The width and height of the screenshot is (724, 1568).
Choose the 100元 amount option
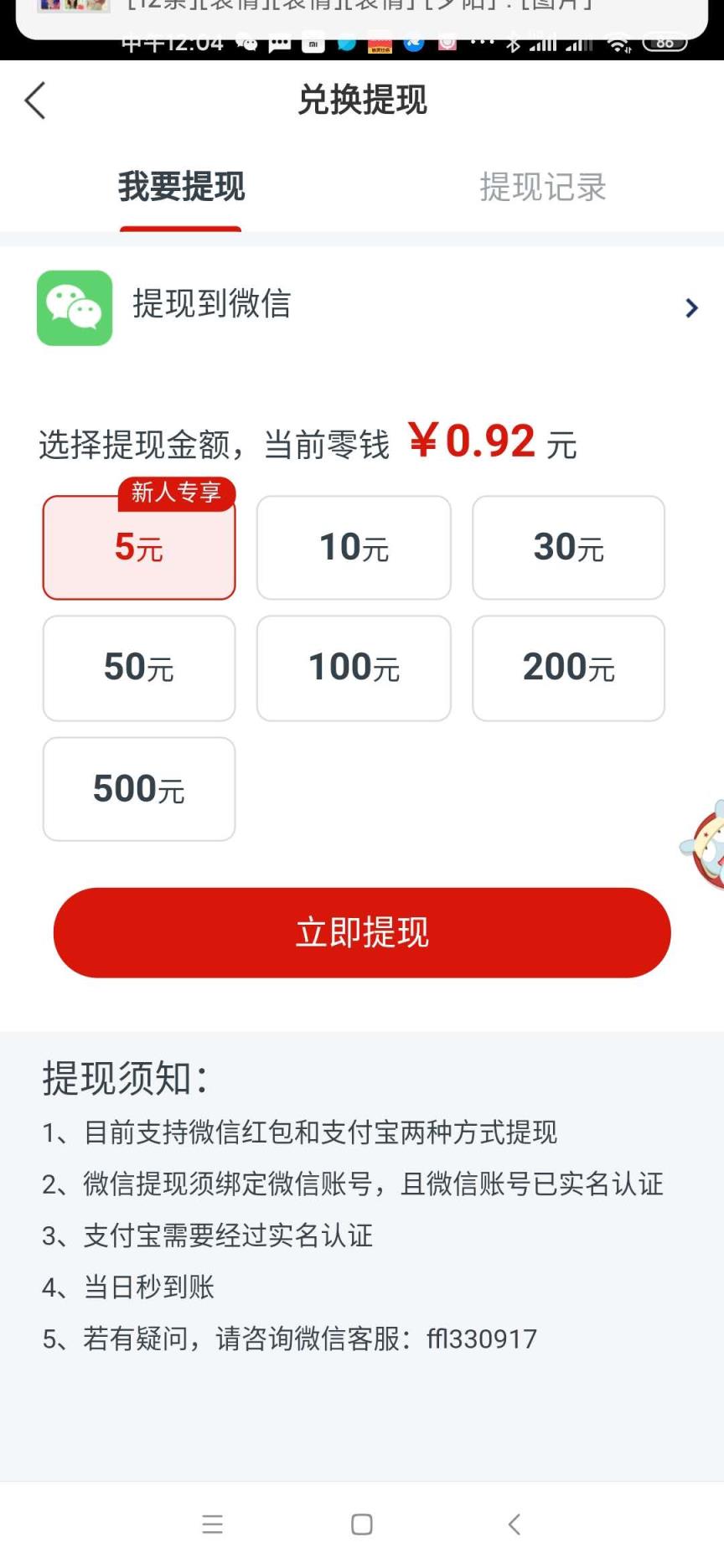(x=354, y=668)
